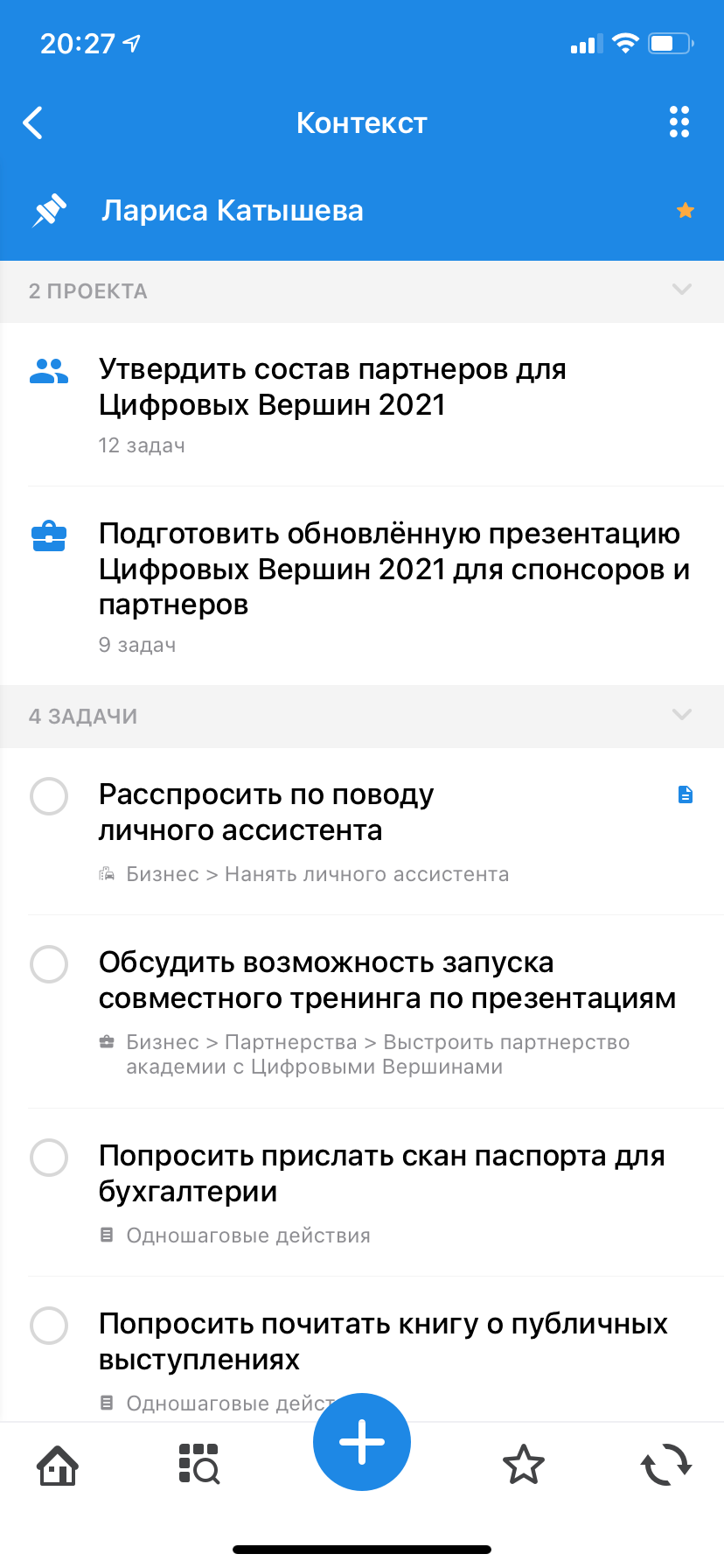Complete task Обсудить возможность запуска совместного тренинга
The width and height of the screenshot is (724, 1568).
[x=49, y=964]
